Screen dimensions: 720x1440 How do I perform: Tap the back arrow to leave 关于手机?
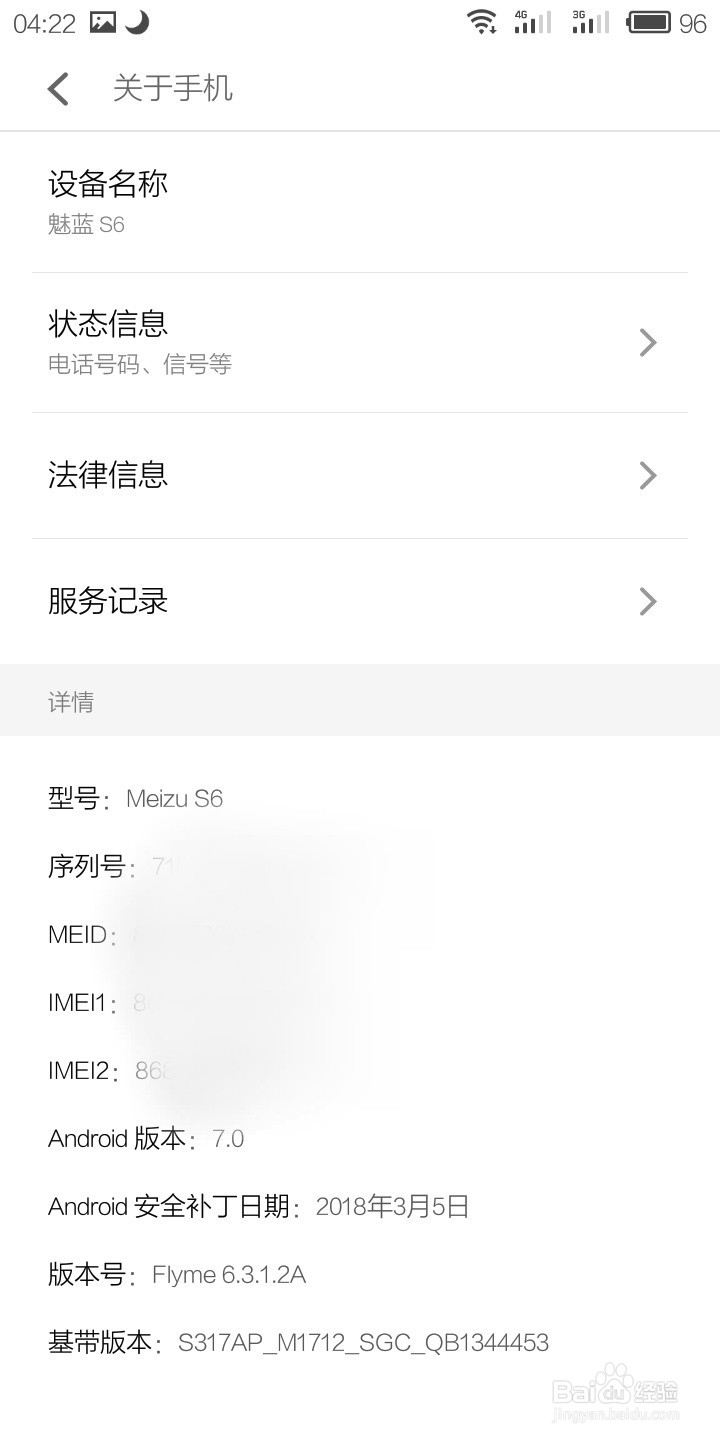pos(57,88)
